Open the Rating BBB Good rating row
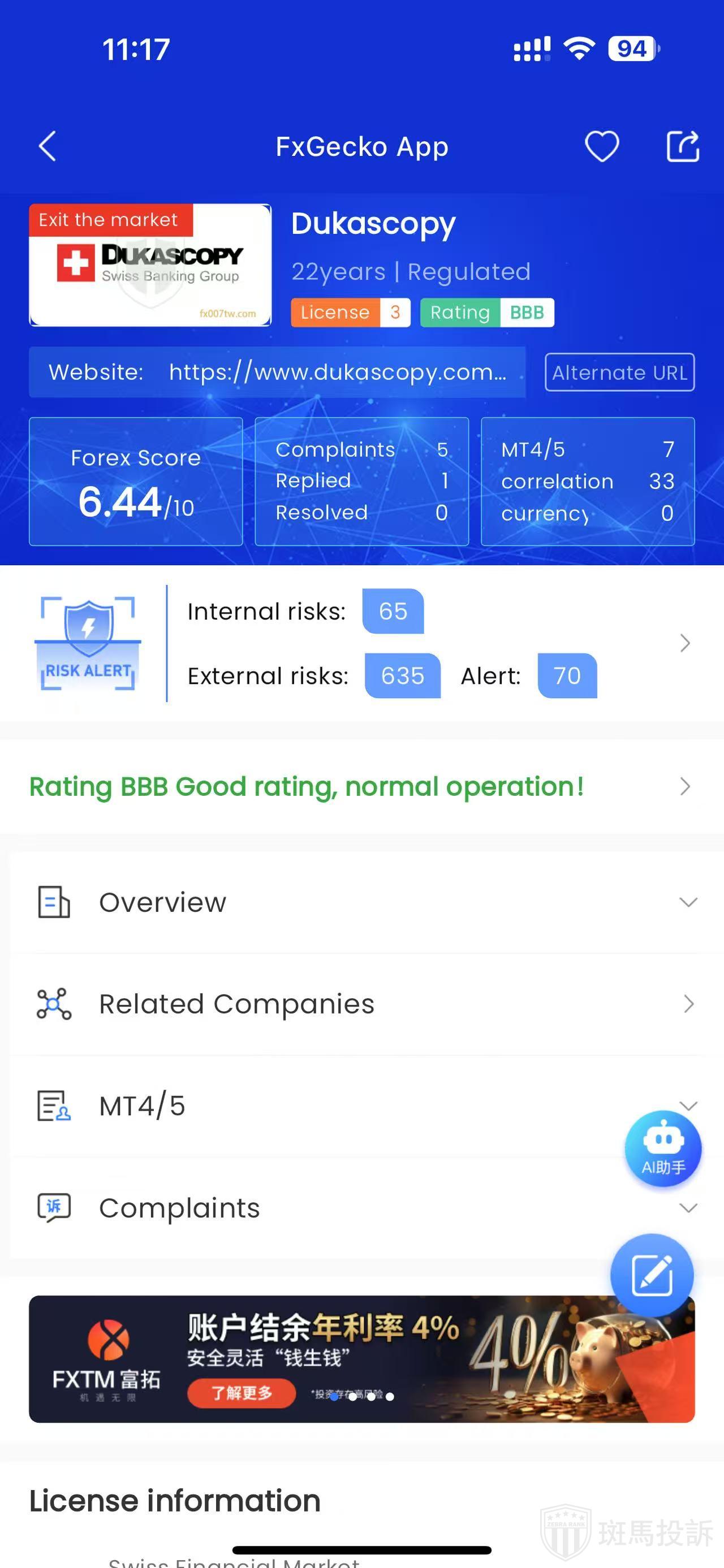 pos(361,786)
